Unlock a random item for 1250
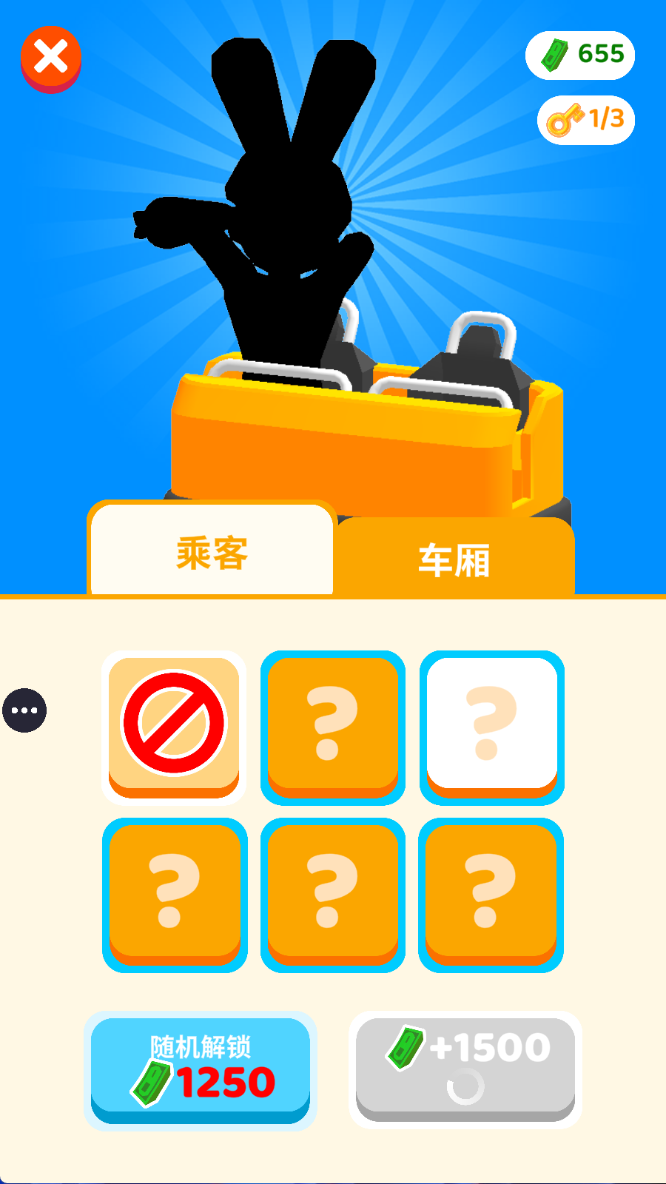The height and width of the screenshot is (1184, 666). 200,1070
